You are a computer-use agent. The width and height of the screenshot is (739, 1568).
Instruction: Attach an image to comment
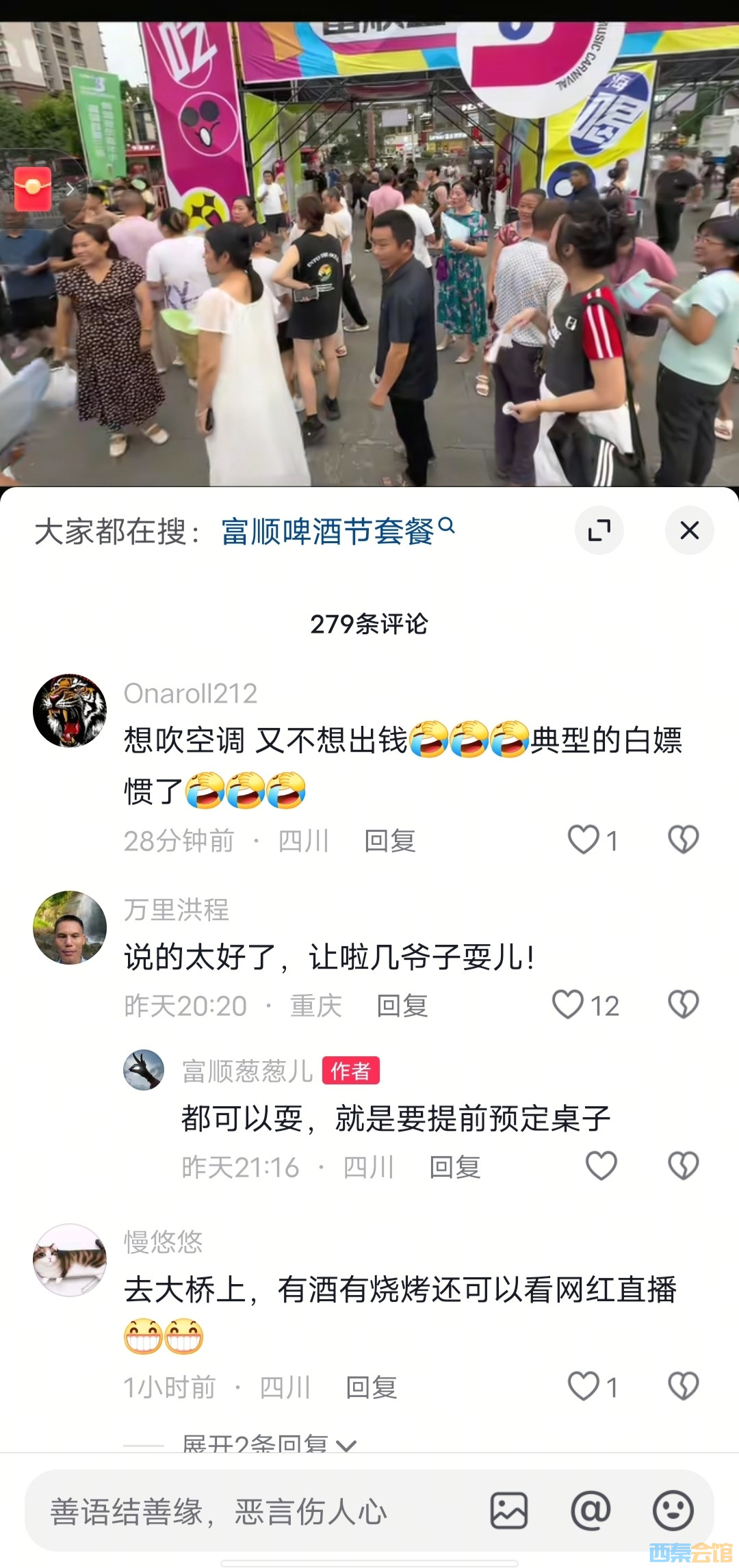pyautogui.click(x=509, y=1511)
